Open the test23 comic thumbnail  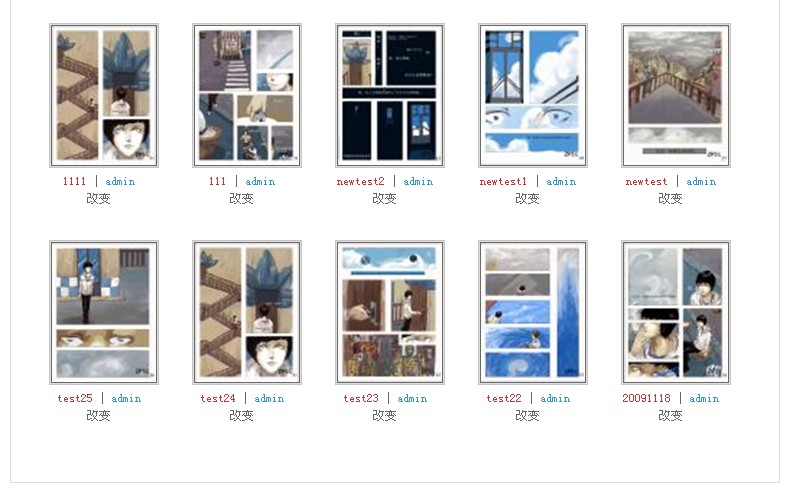[x=390, y=312]
